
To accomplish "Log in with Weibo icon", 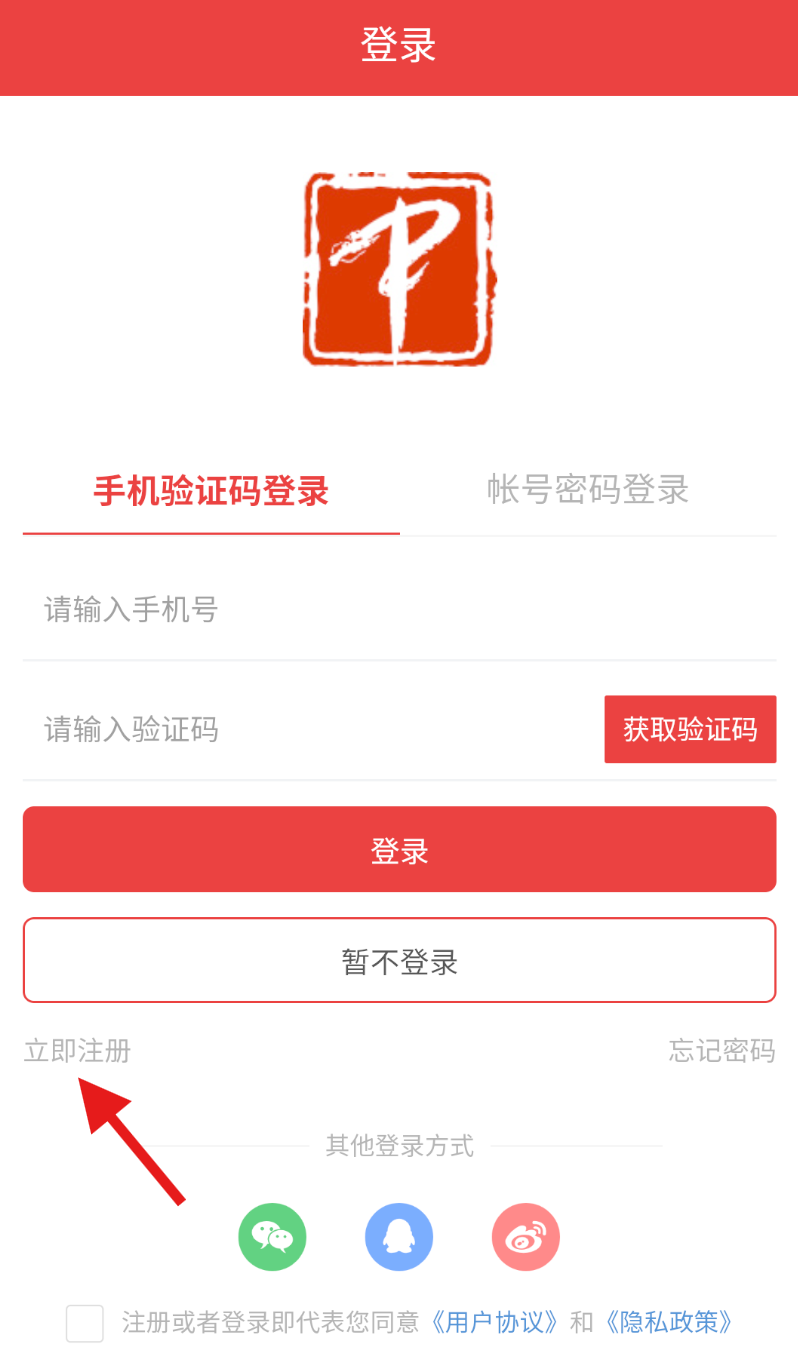I will (x=526, y=1237).
